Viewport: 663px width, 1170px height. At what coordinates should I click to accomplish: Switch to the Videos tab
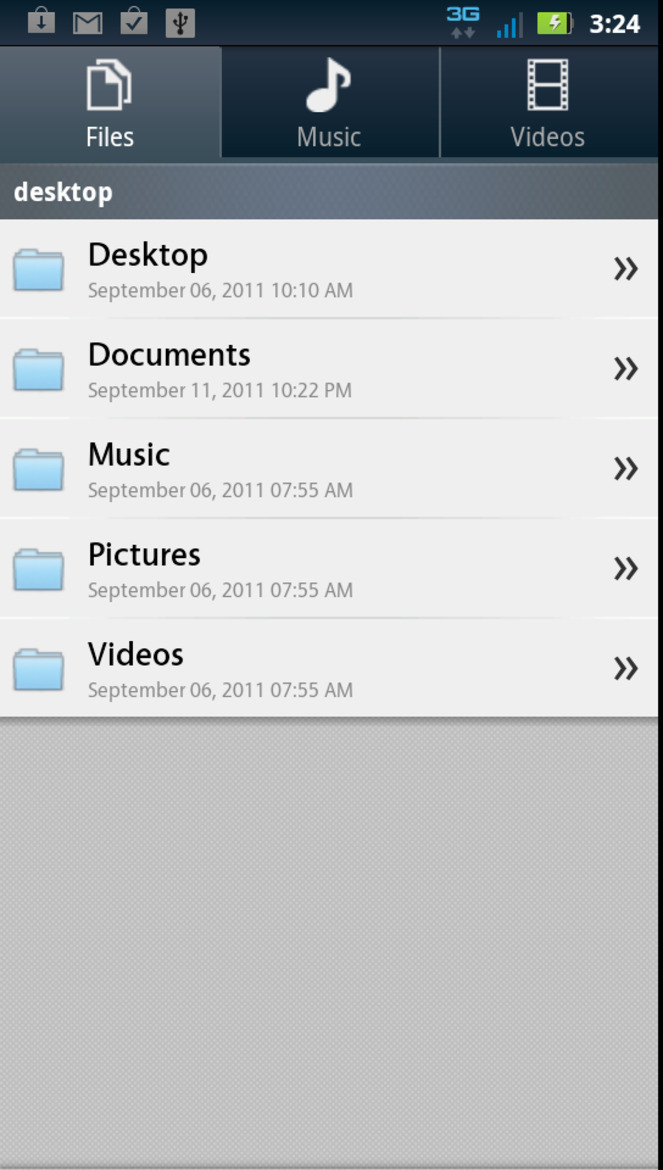(548, 103)
